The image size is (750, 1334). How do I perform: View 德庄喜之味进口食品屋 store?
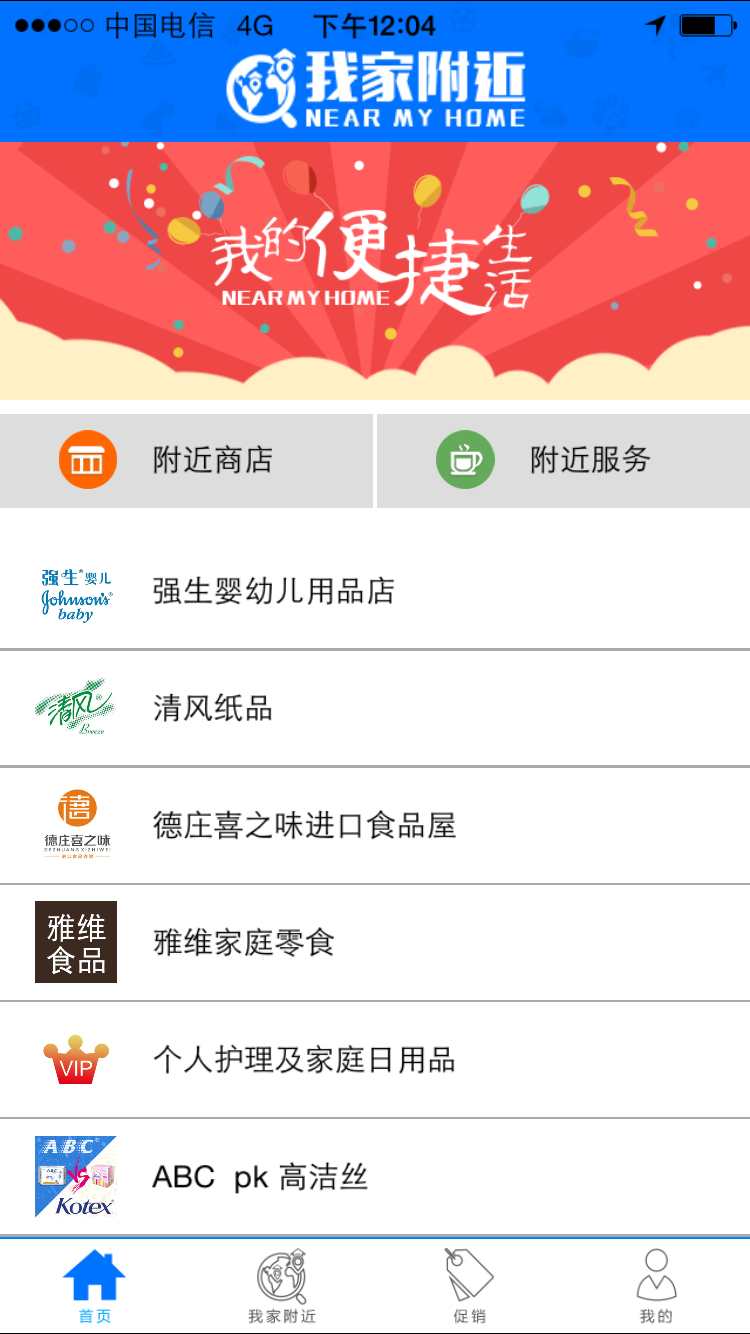[x=374, y=826]
